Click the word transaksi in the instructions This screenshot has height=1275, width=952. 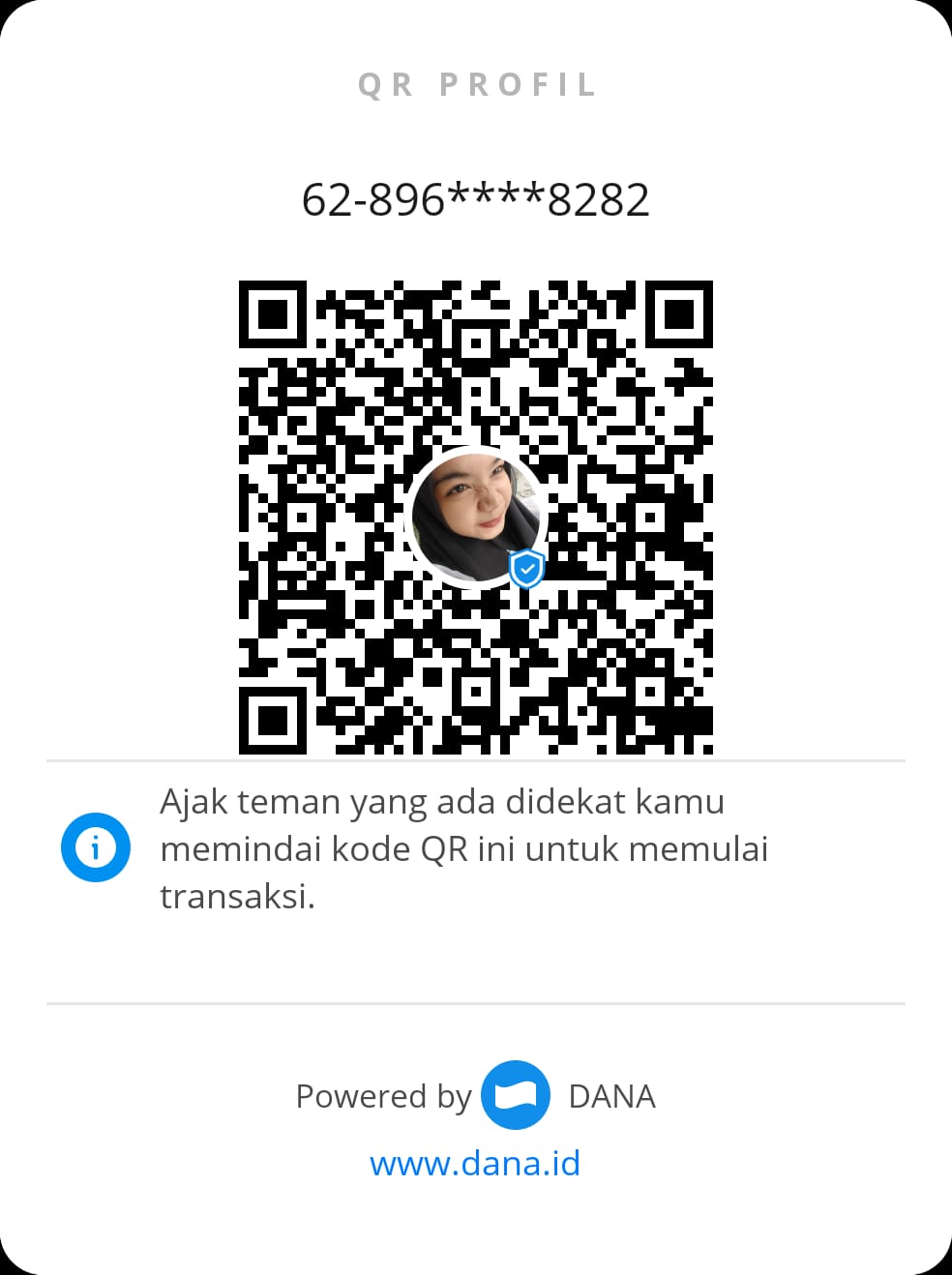(x=238, y=896)
